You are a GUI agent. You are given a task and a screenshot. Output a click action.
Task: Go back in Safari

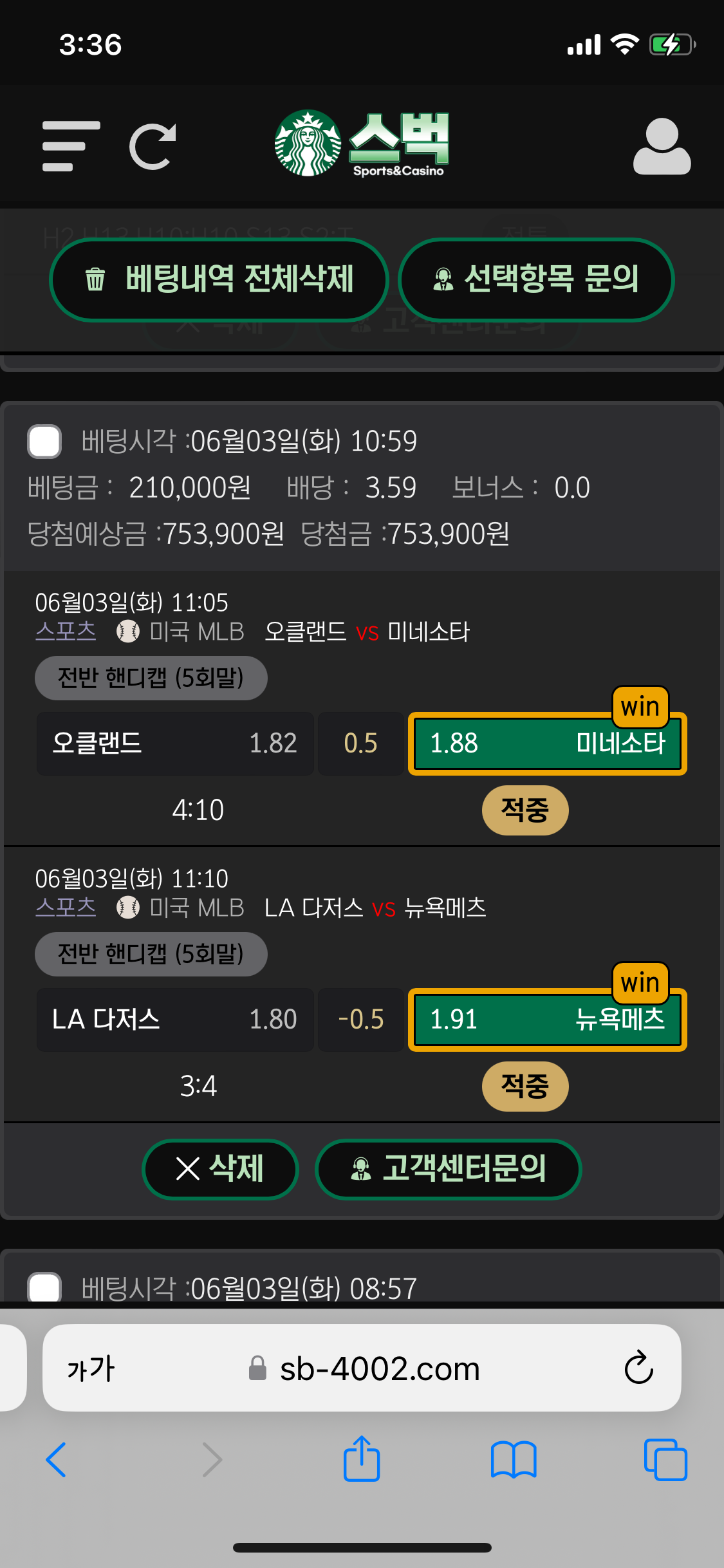coord(57,1460)
